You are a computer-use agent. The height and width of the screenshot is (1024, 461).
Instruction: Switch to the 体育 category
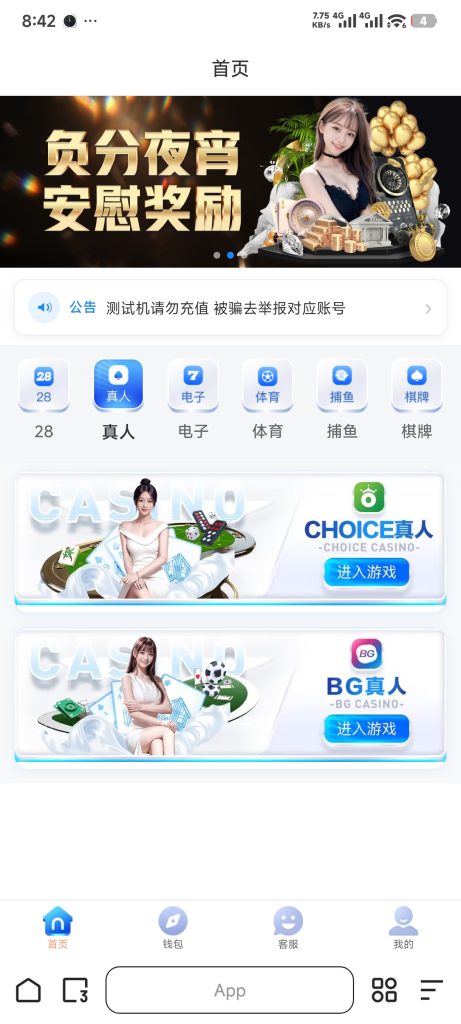coord(267,399)
